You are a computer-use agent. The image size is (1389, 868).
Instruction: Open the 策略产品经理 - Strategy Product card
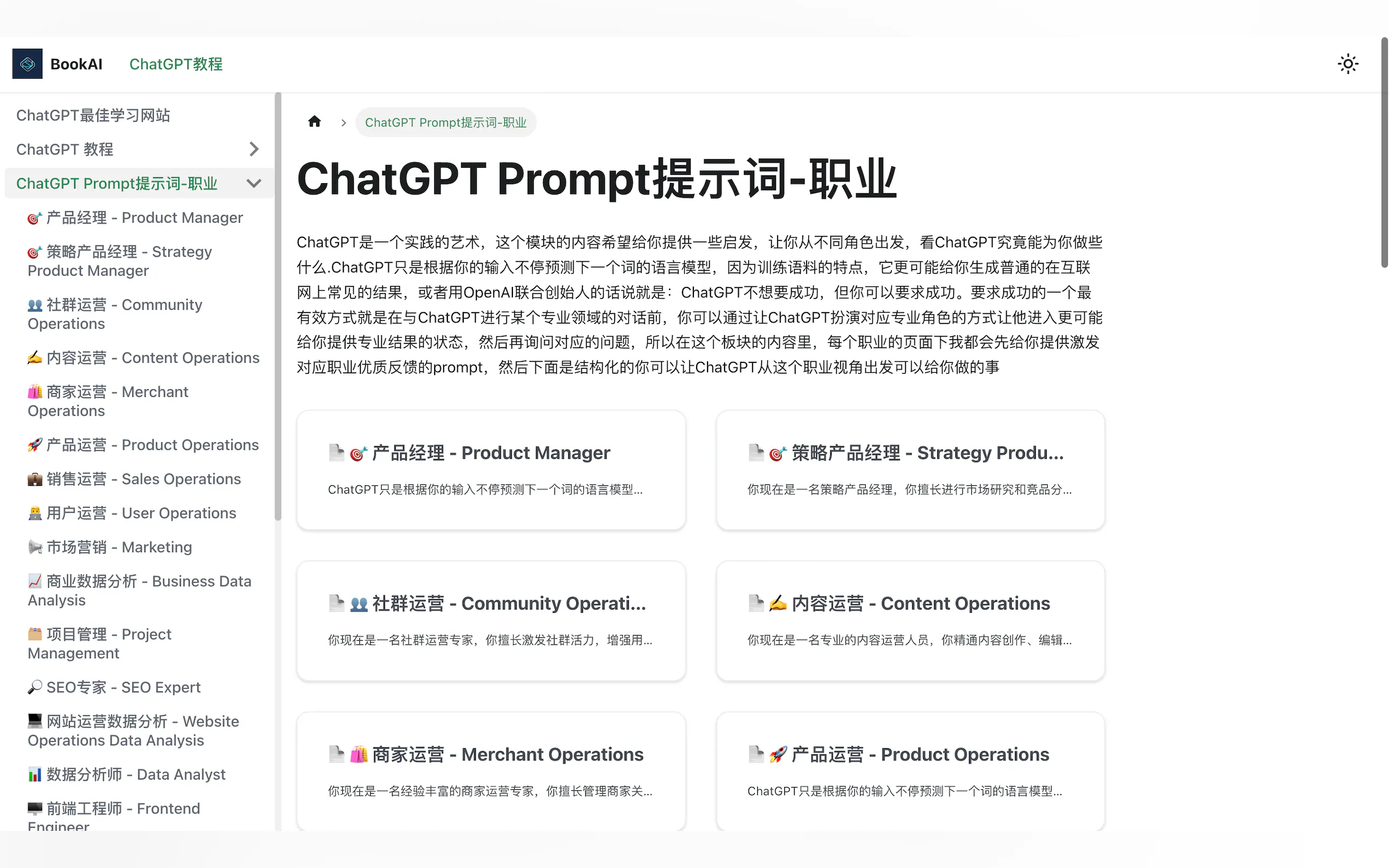pos(910,470)
